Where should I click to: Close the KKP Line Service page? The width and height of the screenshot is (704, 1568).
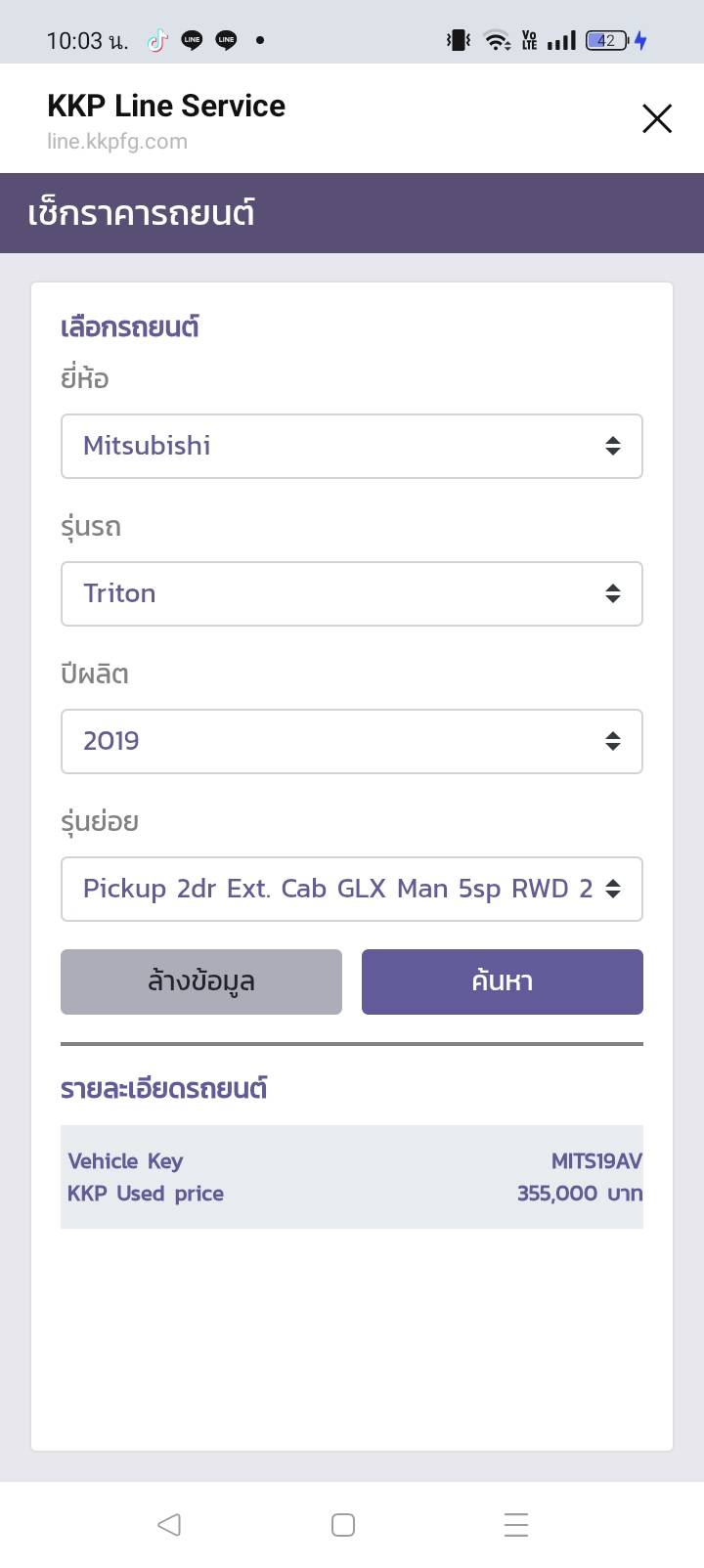[x=657, y=118]
